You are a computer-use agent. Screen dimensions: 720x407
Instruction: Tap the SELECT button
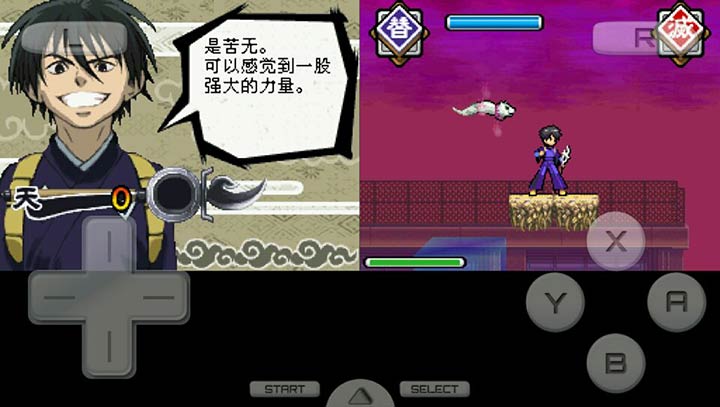435,389
